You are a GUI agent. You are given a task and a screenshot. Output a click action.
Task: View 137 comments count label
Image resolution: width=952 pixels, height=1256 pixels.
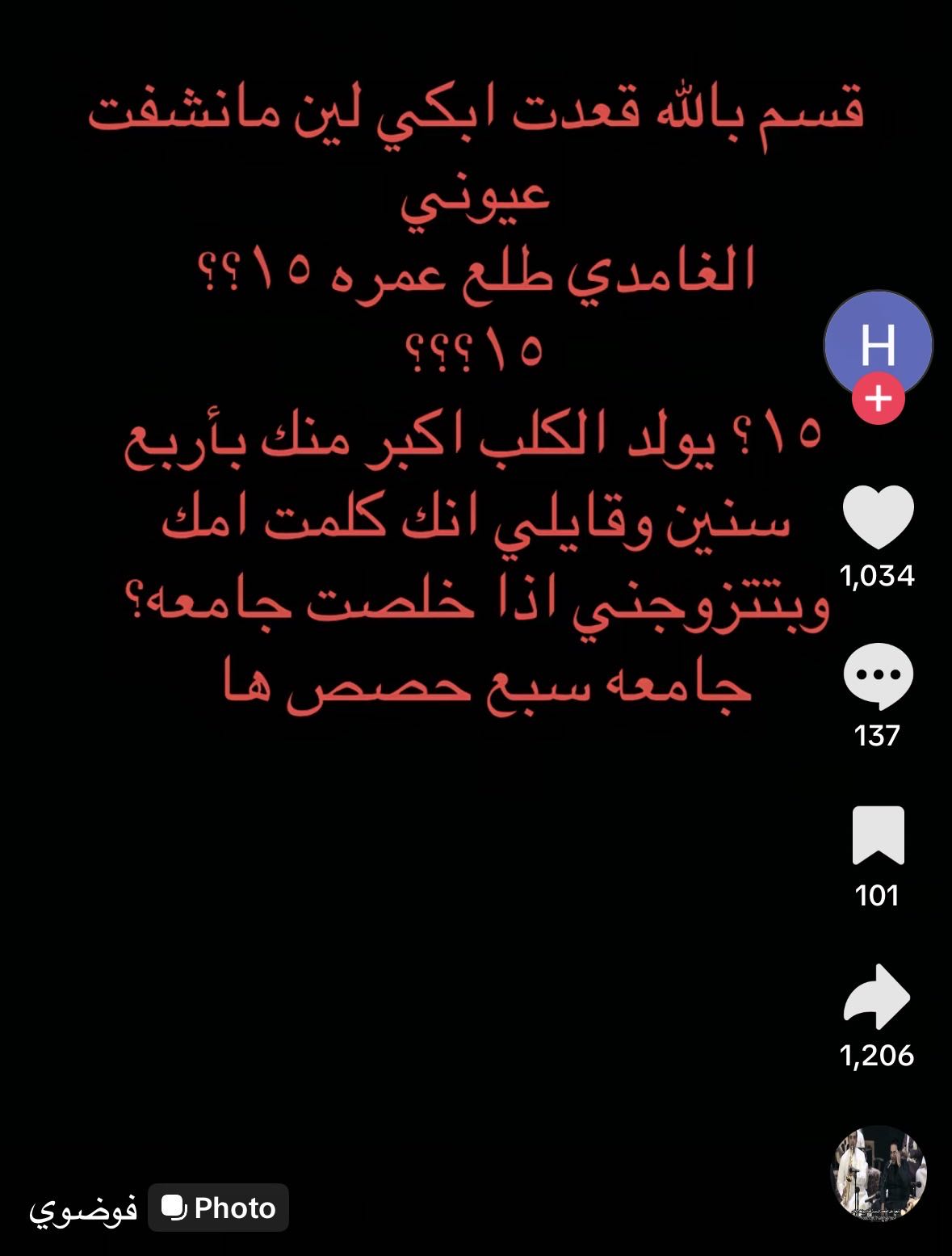click(878, 736)
